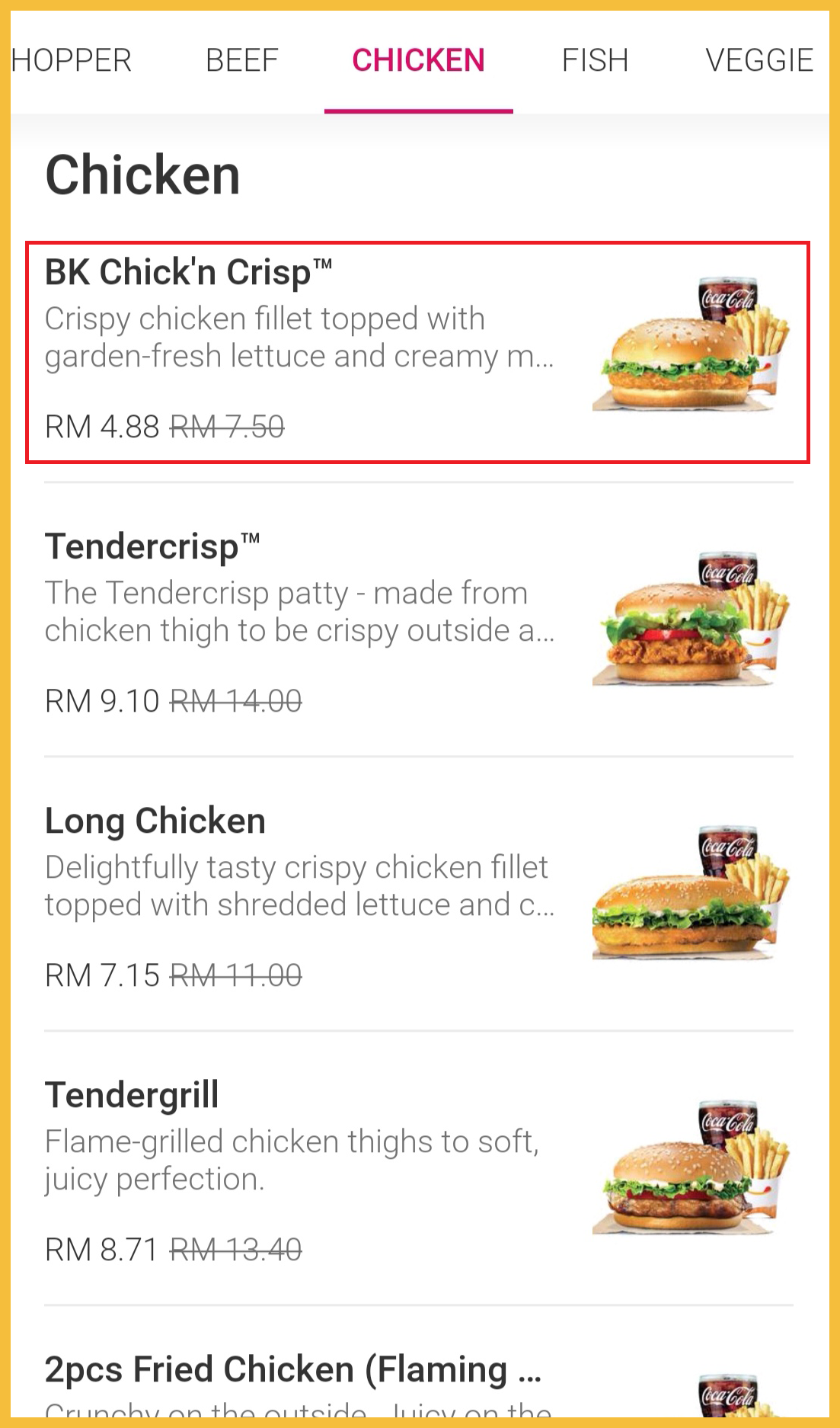Open the Veggie tab
840x1428 pixels.
pyautogui.click(x=759, y=60)
